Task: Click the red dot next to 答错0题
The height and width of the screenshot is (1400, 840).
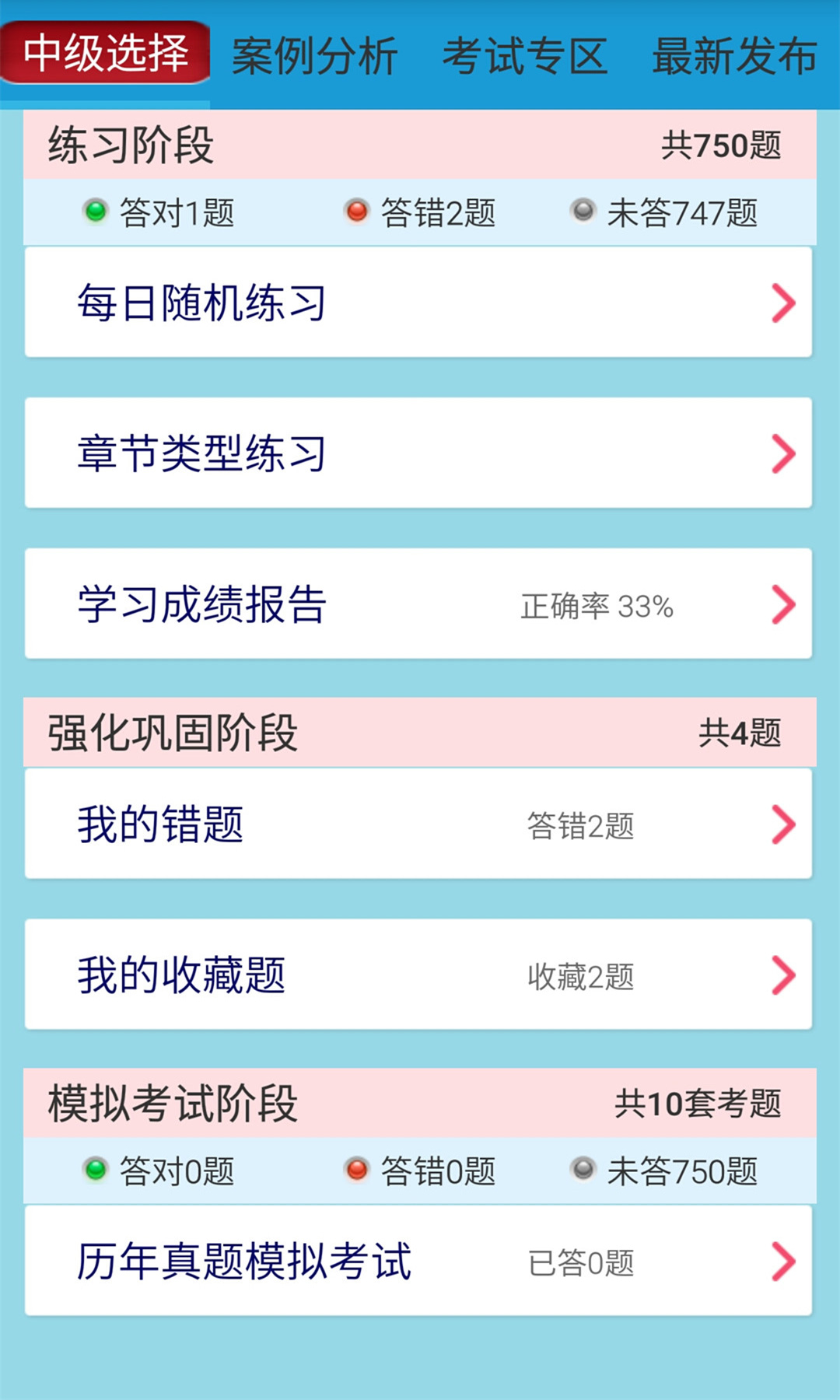Action: (356, 1168)
